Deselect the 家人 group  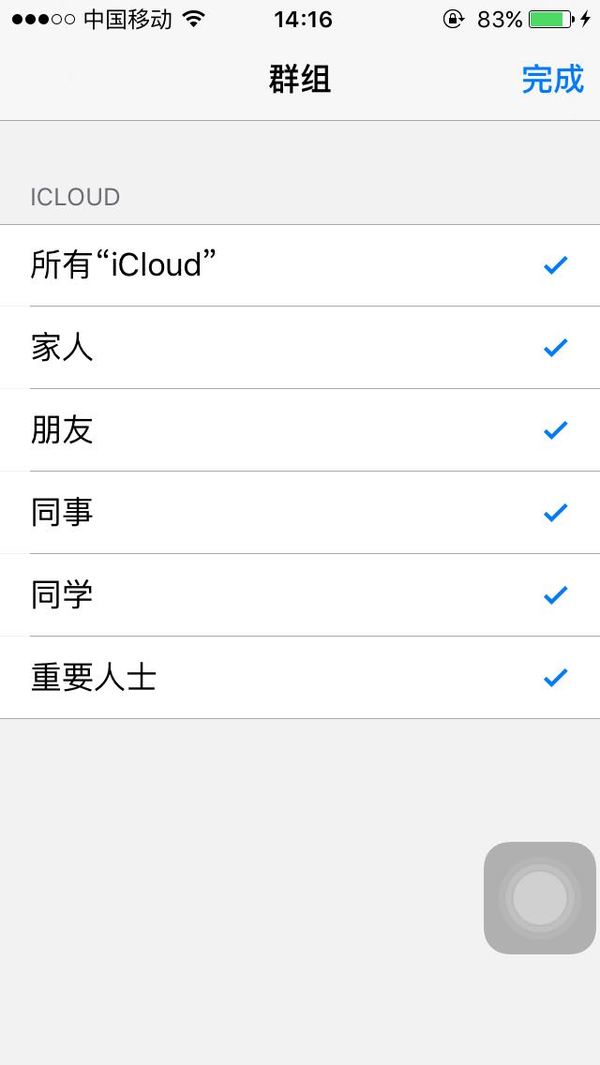pyautogui.click(x=300, y=348)
